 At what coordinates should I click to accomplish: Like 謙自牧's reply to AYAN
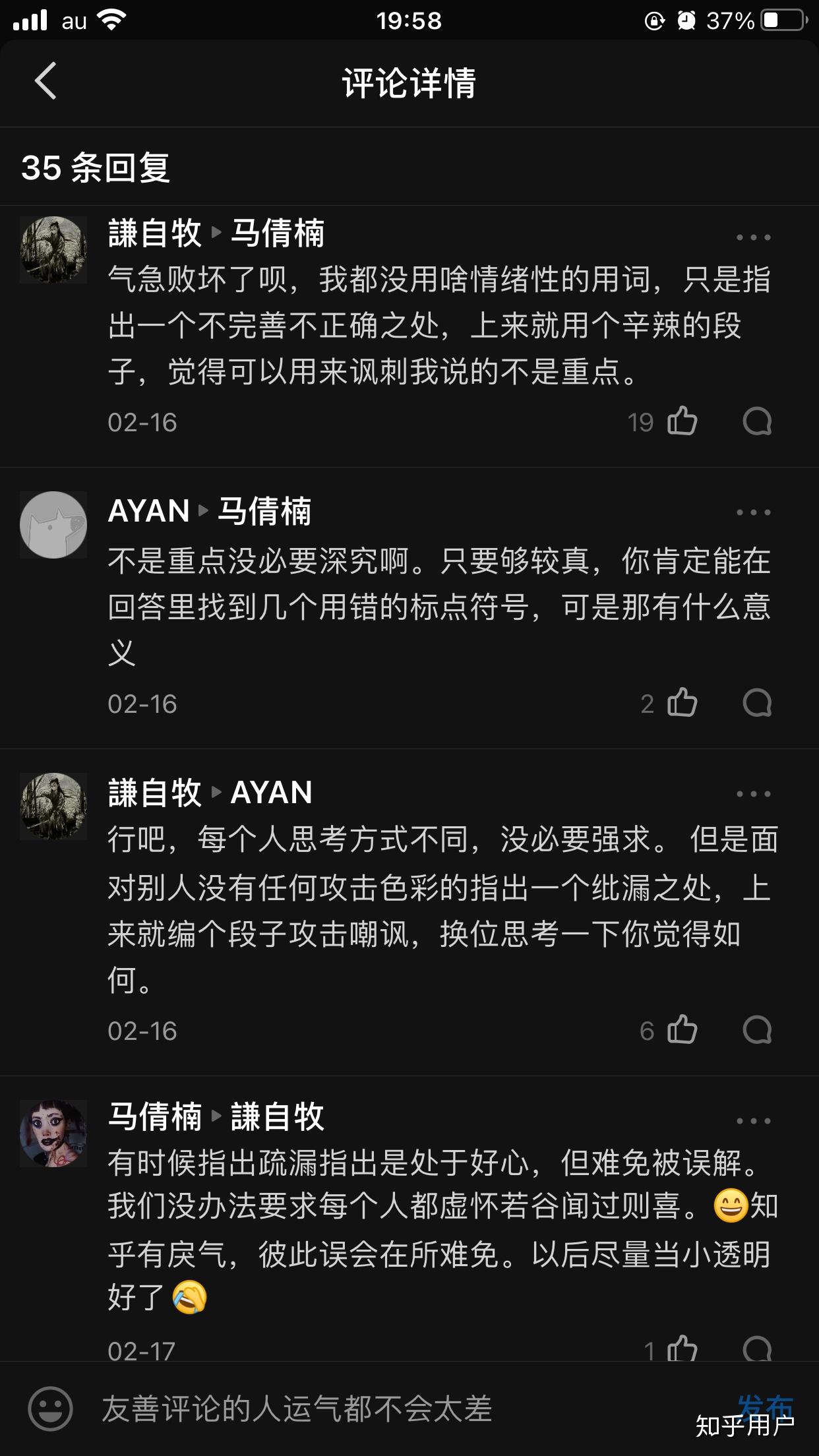pyautogui.click(x=682, y=1030)
